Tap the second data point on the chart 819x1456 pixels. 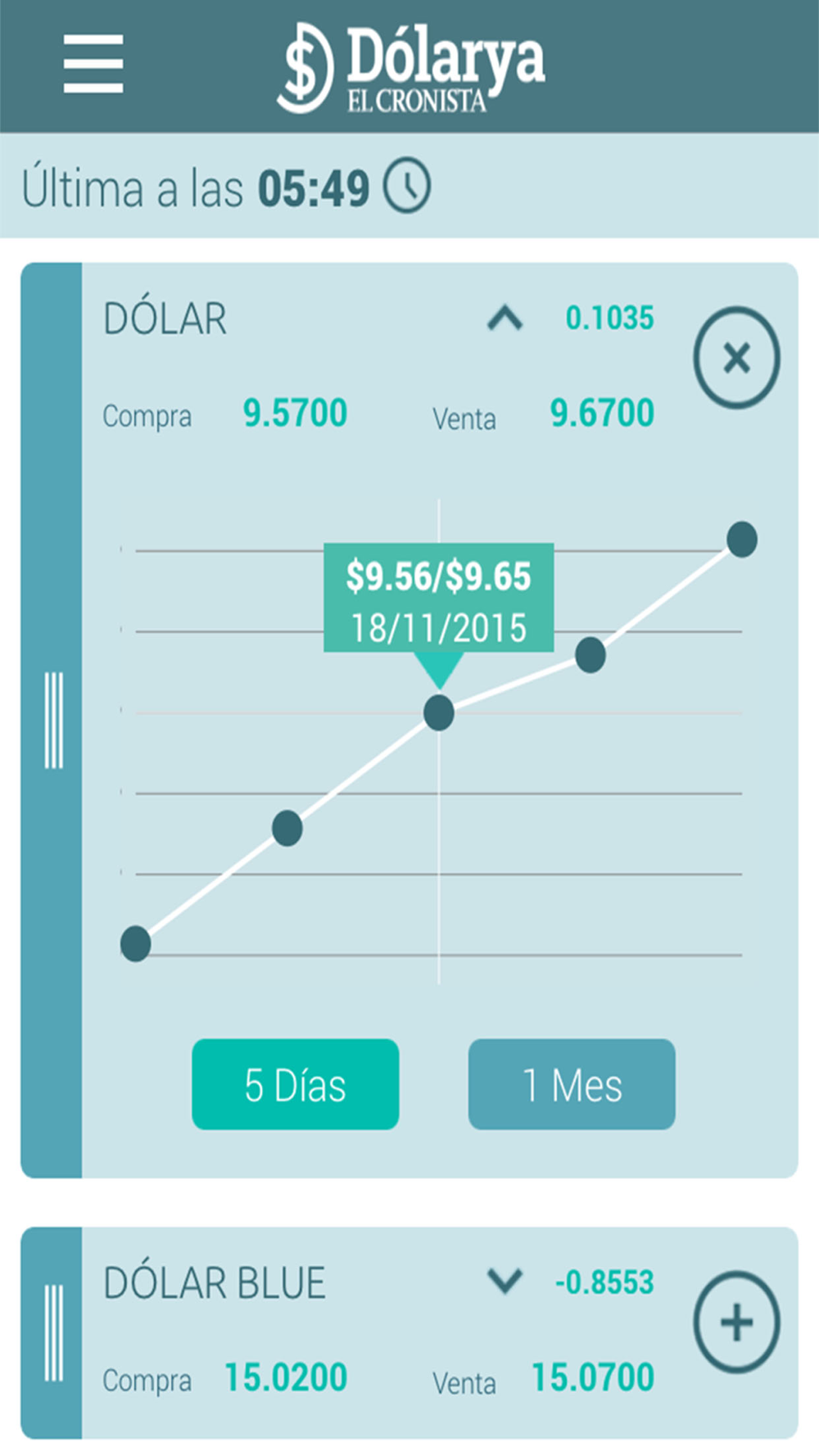pos(287,829)
